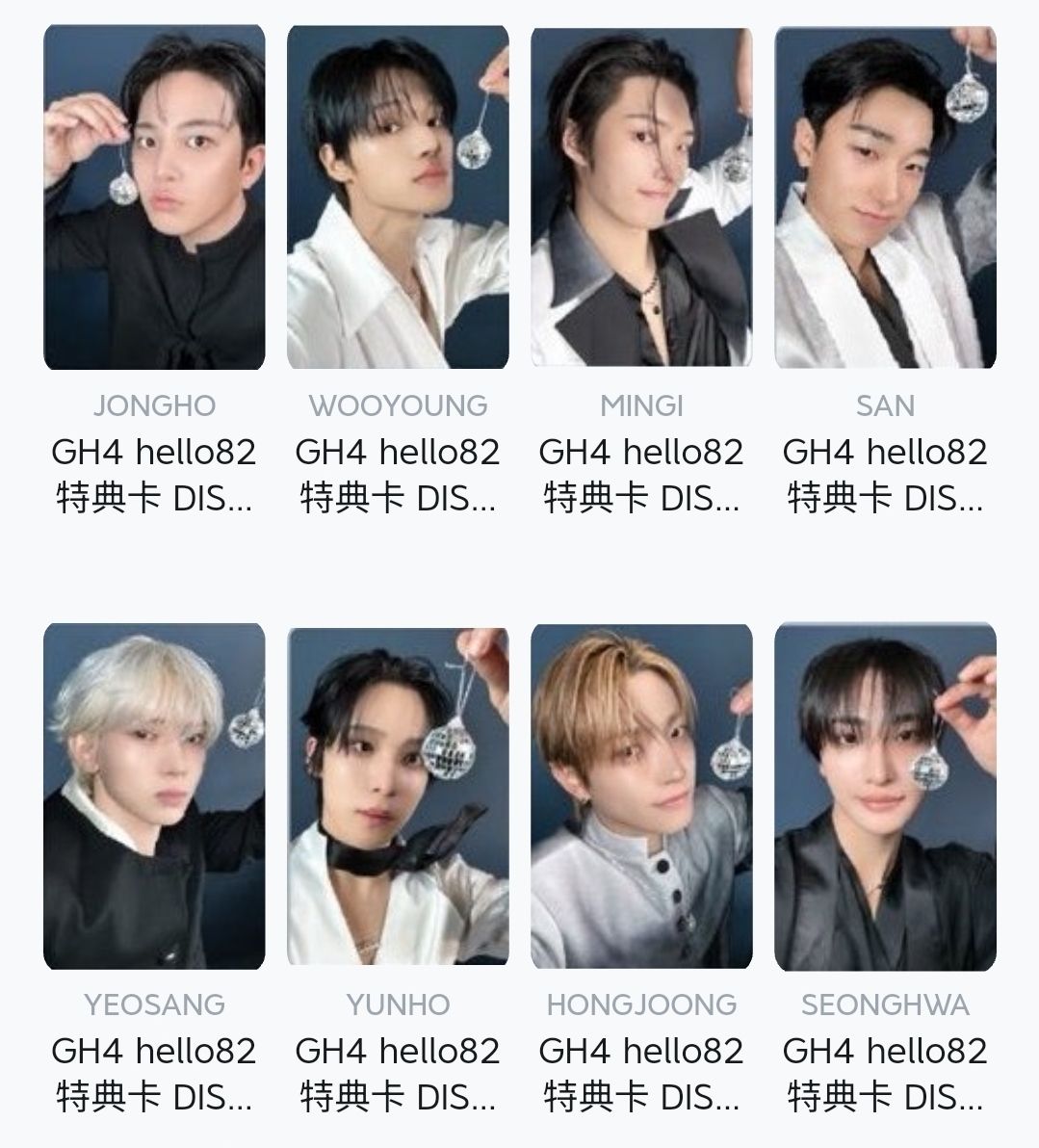View the MINGI GH4 hello82 card

click(x=641, y=197)
